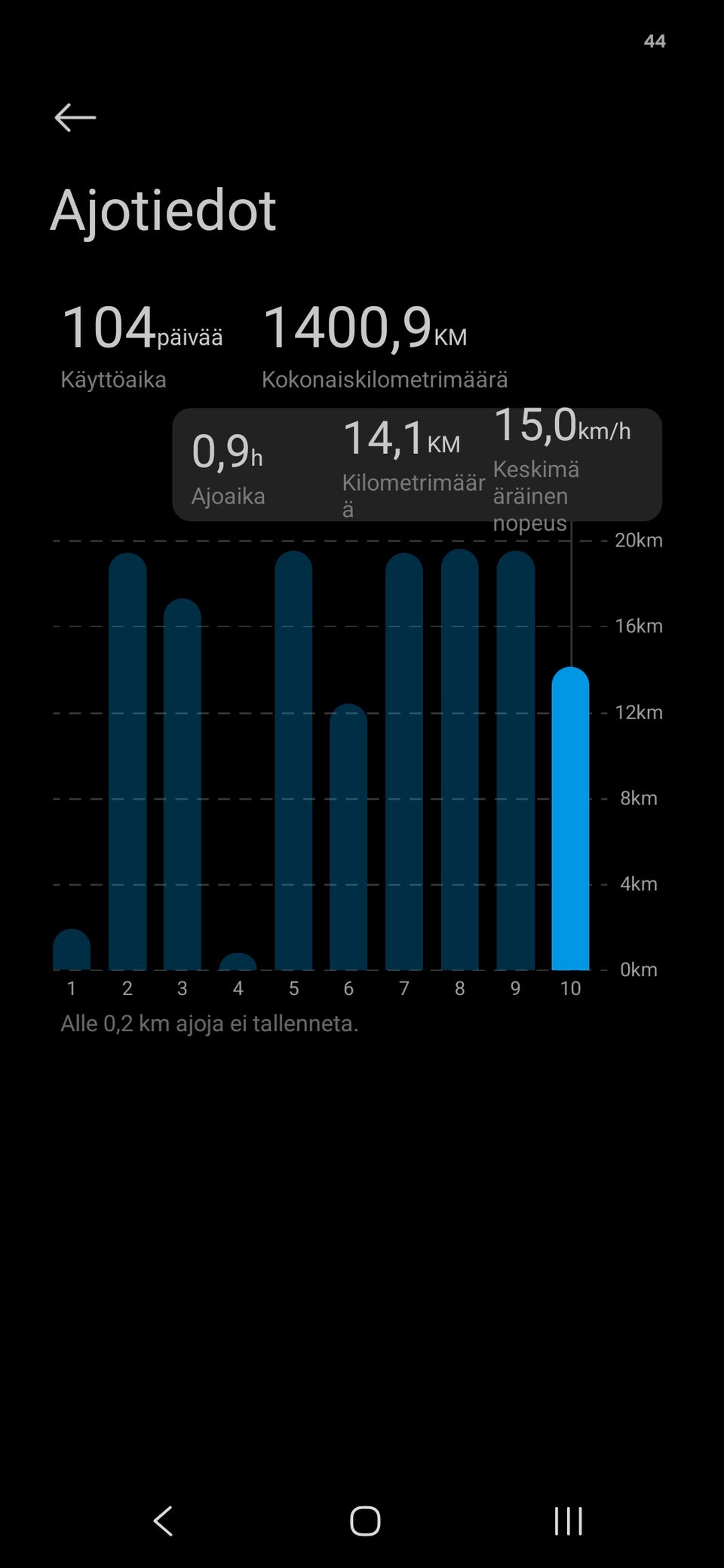The image size is (724, 1568).
Task: Show details for ride bar 3
Action: 183,784
